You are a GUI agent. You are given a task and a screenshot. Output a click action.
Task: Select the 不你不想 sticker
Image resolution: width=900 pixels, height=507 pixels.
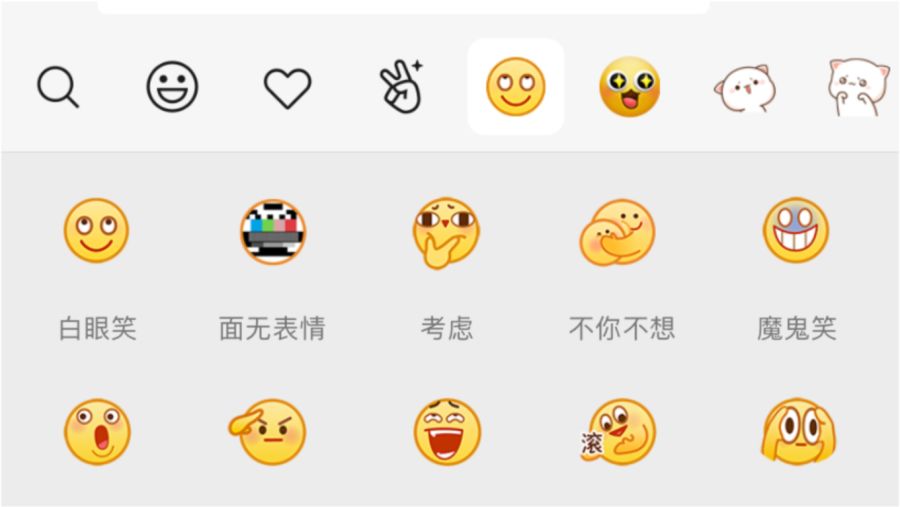point(620,231)
